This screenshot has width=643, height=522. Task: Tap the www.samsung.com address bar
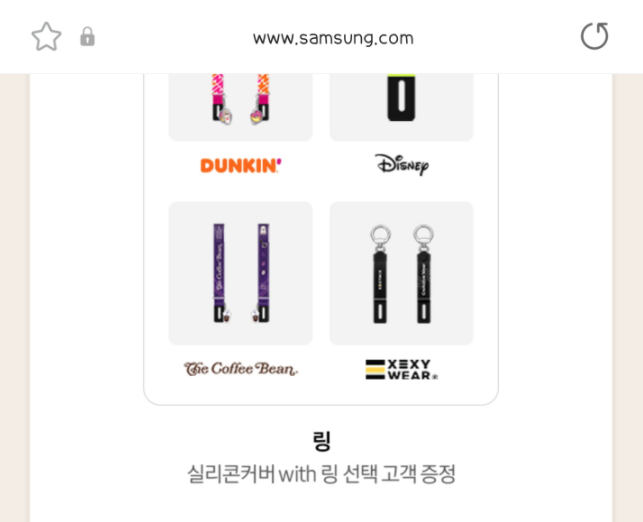tap(332, 38)
